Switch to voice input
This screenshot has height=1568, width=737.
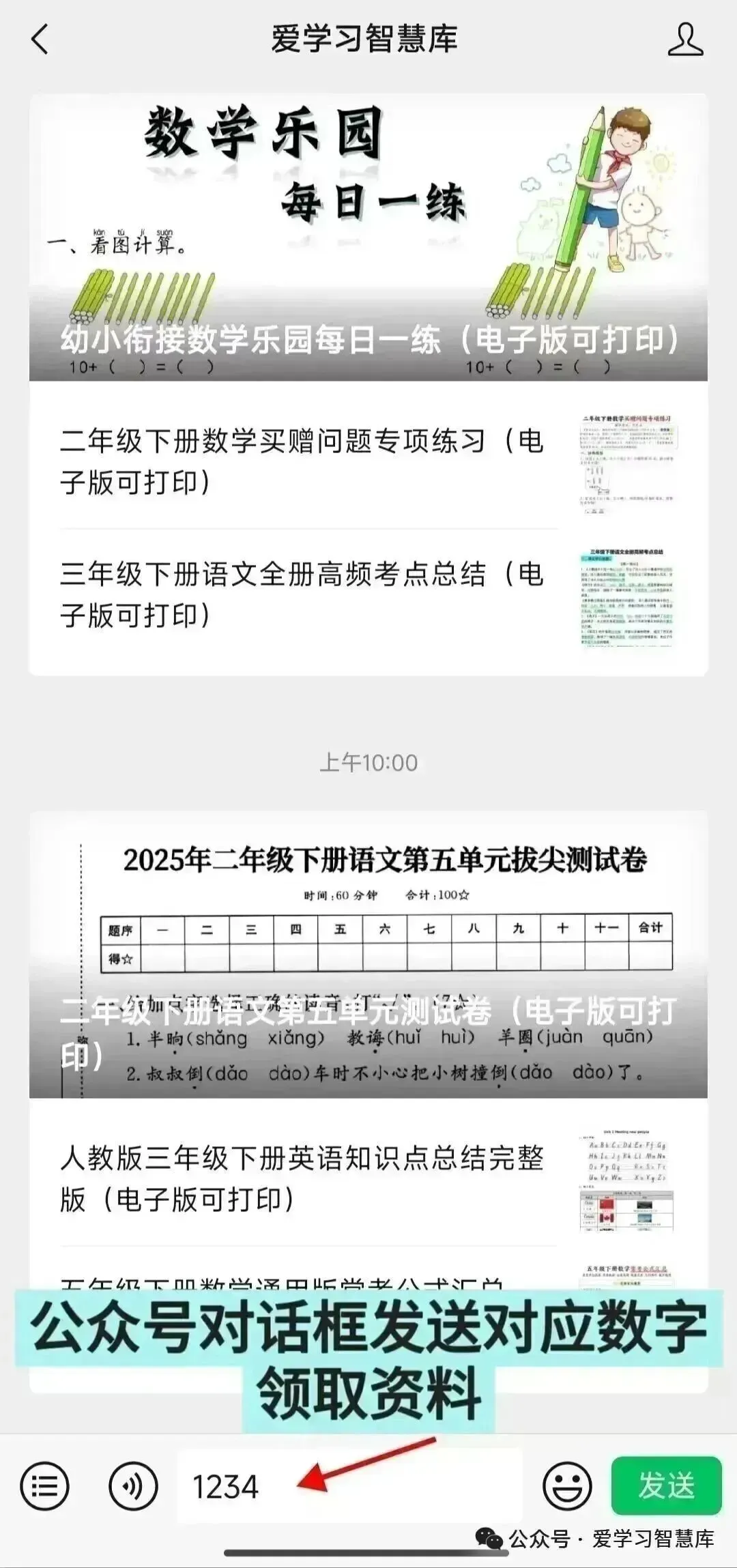pyautogui.click(x=133, y=1486)
